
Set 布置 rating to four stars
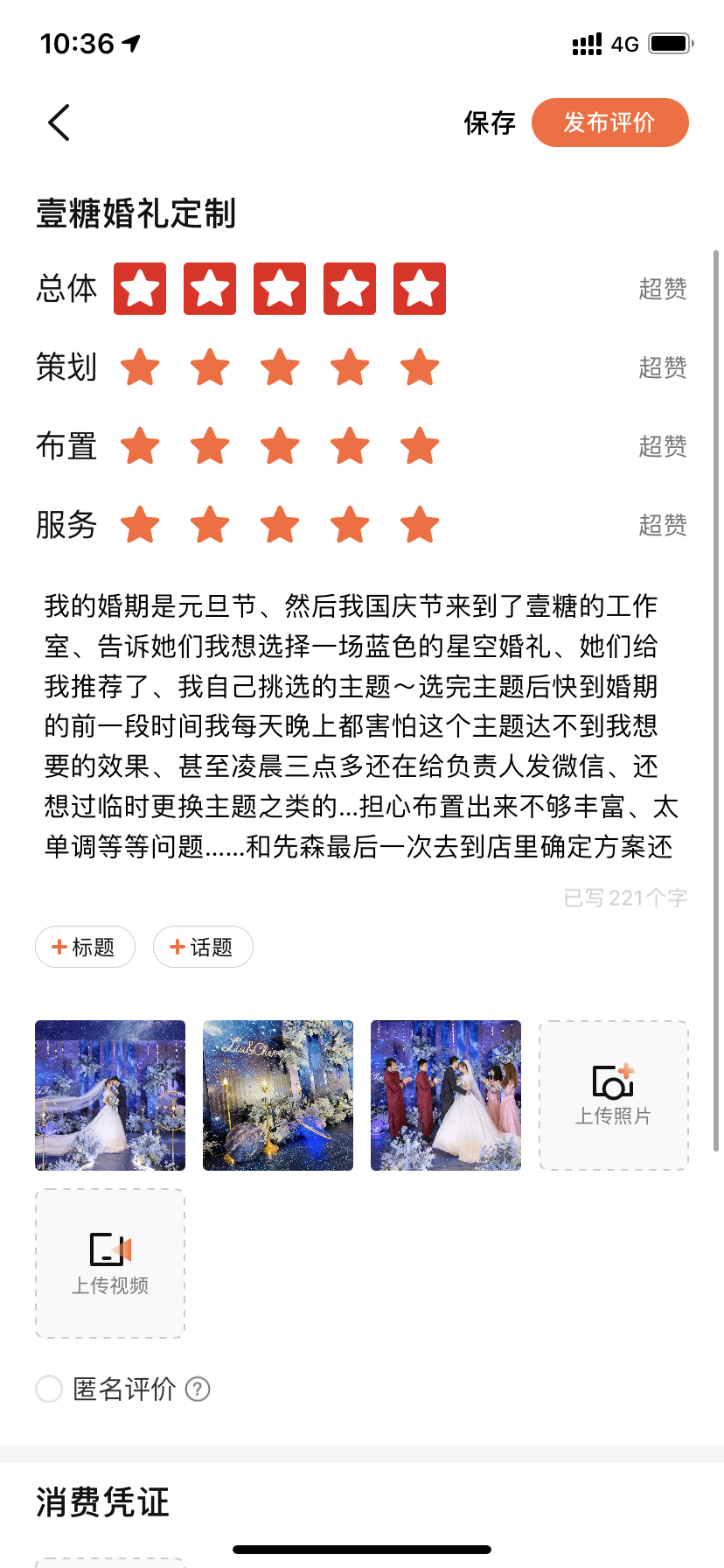coord(350,446)
